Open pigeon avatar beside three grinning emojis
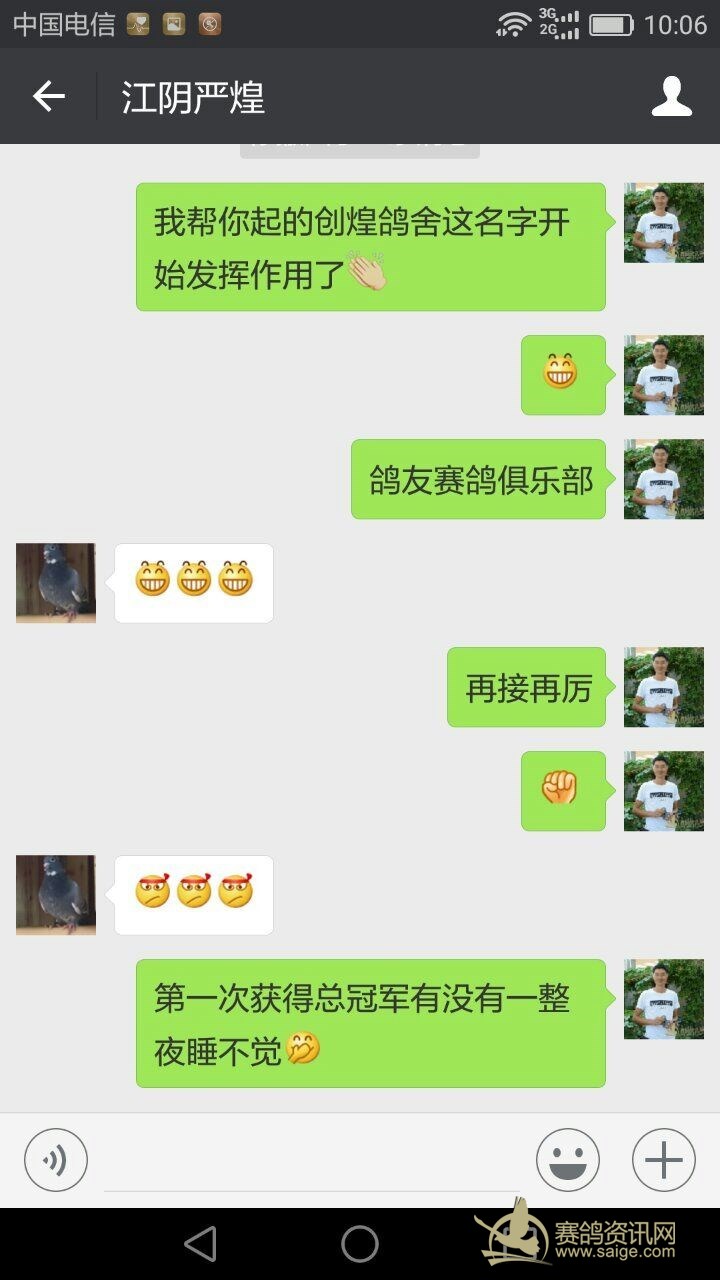This screenshot has width=720, height=1280. click(56, 583)
